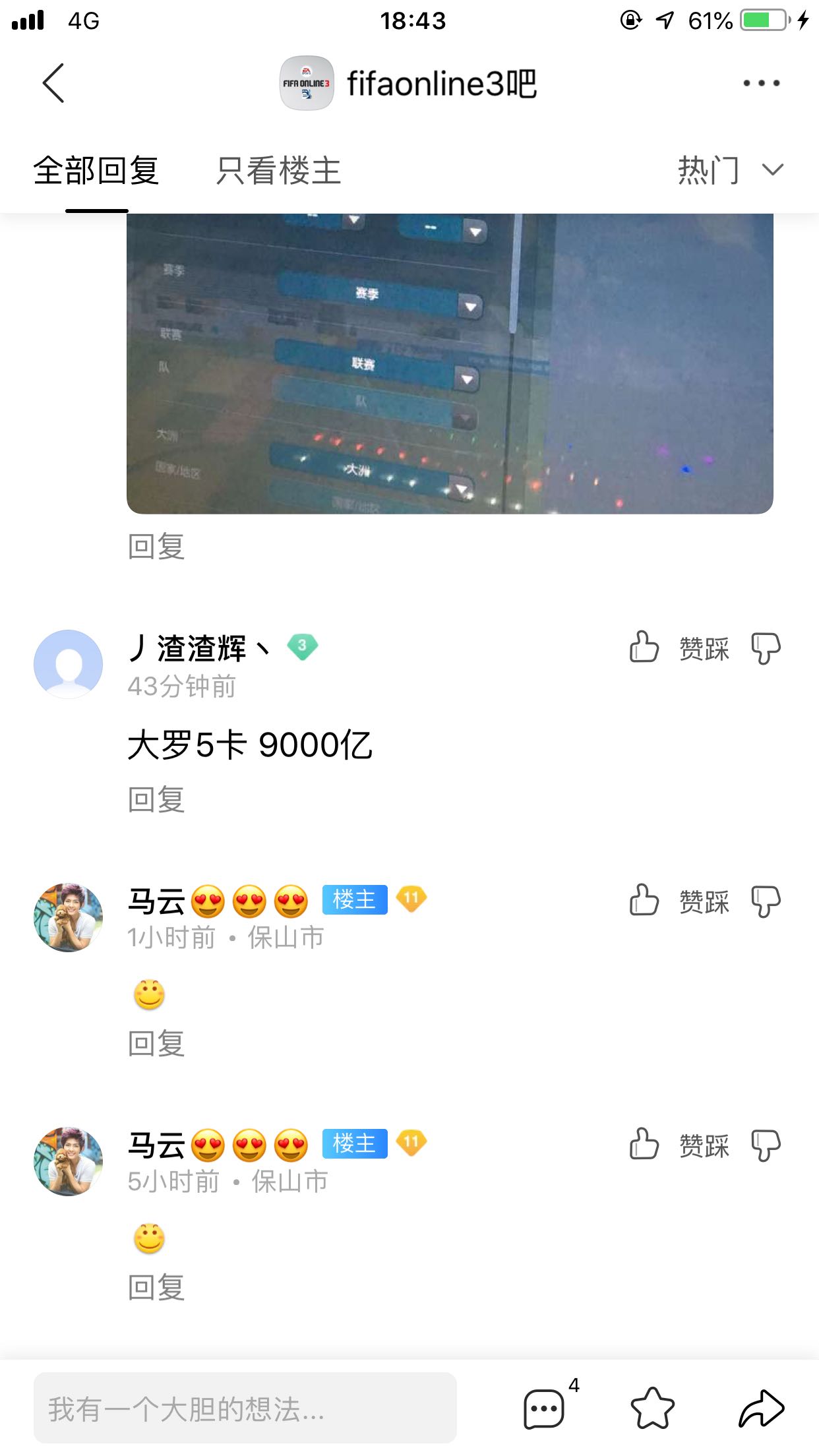This screenshot has height=1456, width=819.
Task: Go back using the back arrow
Action: click(53, 83)
